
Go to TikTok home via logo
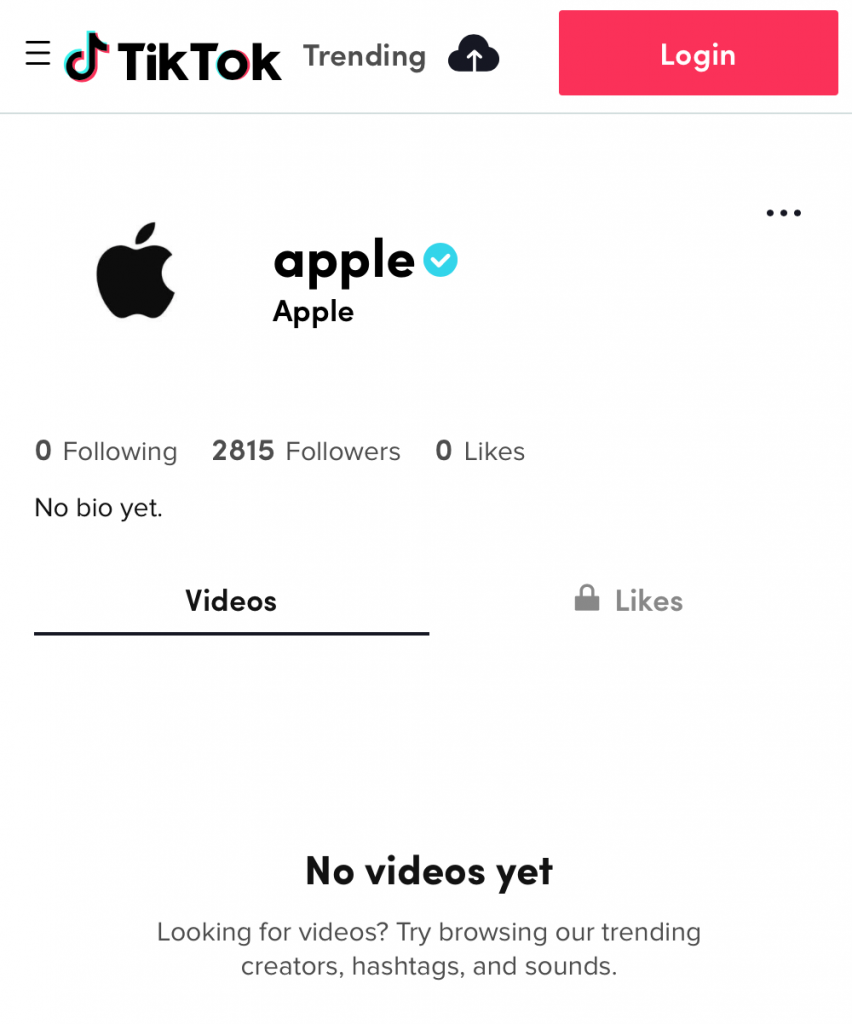pos(173,57)
